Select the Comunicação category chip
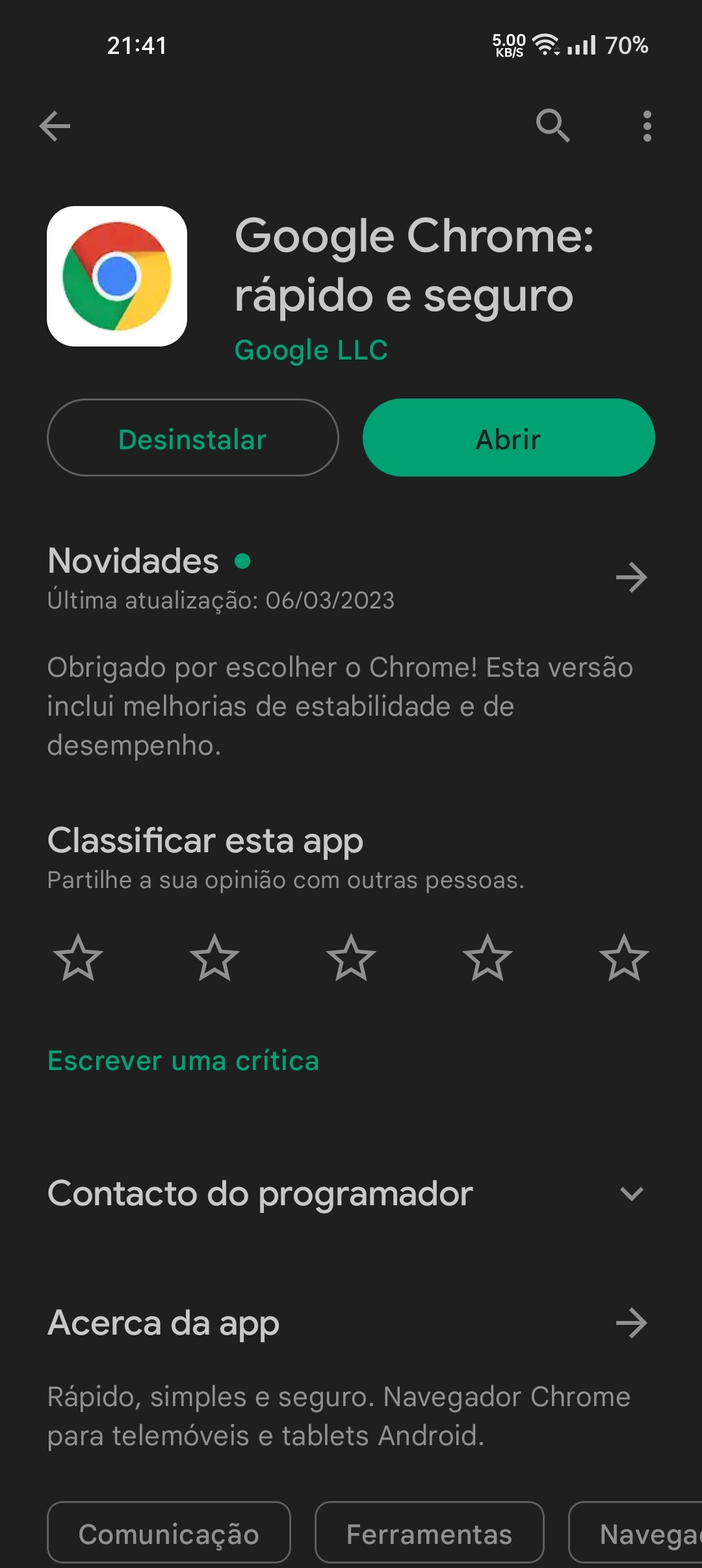Viewport: 702px width, 1568px height. (x=169, y=1534)
